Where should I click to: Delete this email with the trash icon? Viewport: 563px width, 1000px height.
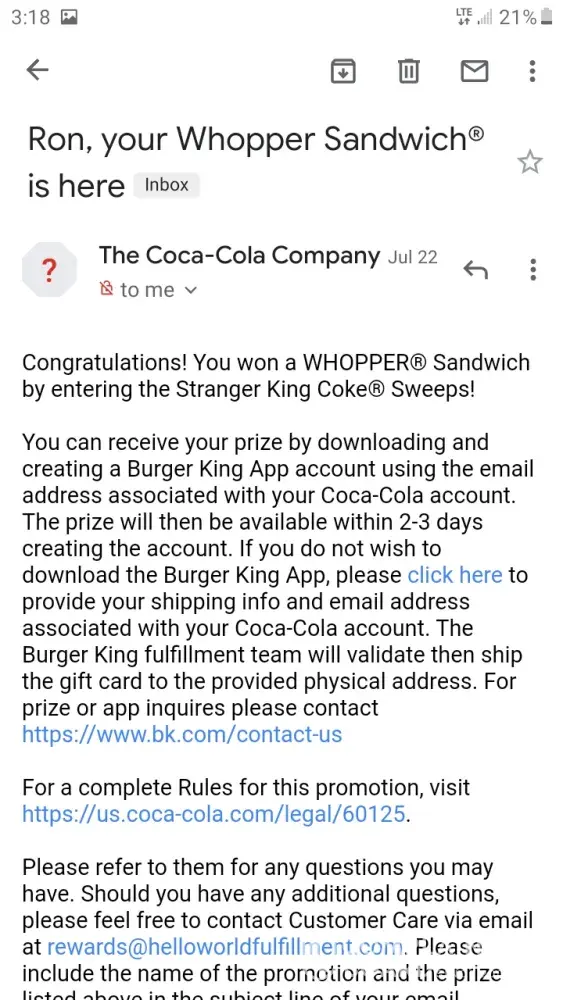409,71
